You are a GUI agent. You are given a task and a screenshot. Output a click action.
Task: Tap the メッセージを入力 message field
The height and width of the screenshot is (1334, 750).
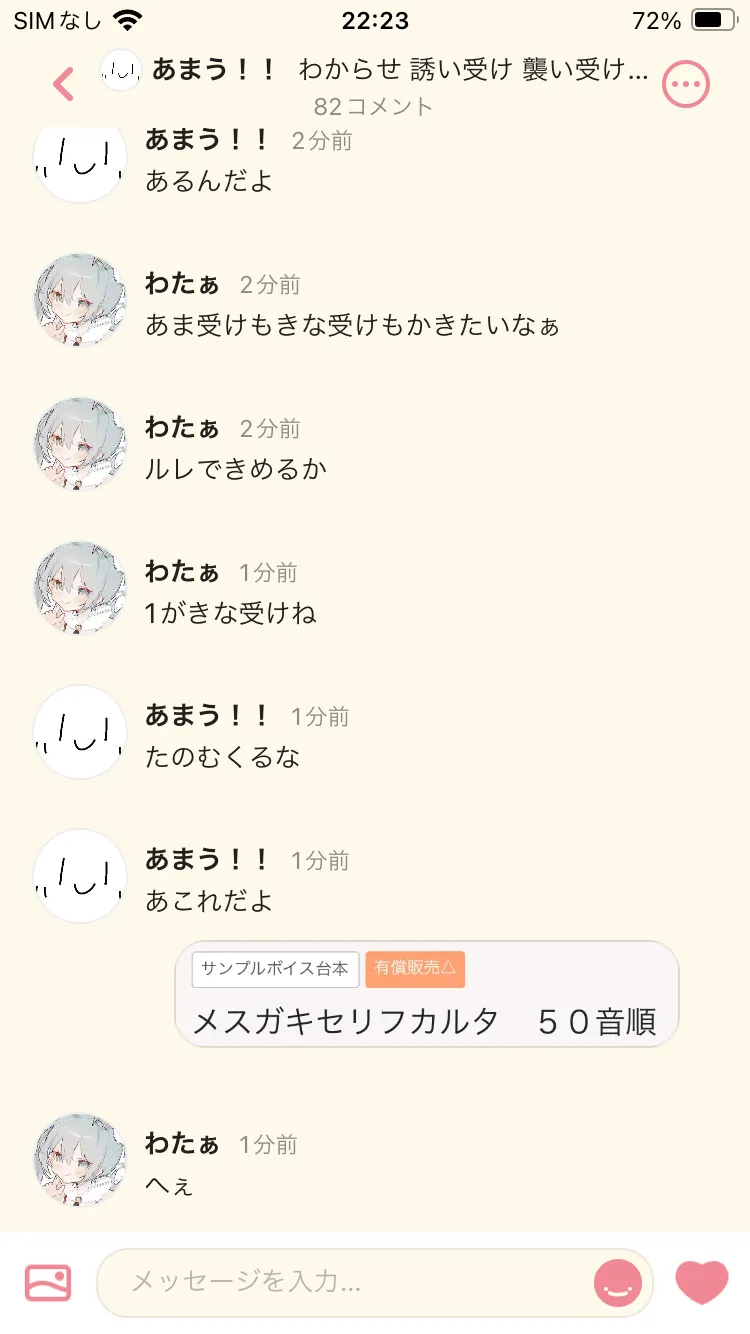375,1282
